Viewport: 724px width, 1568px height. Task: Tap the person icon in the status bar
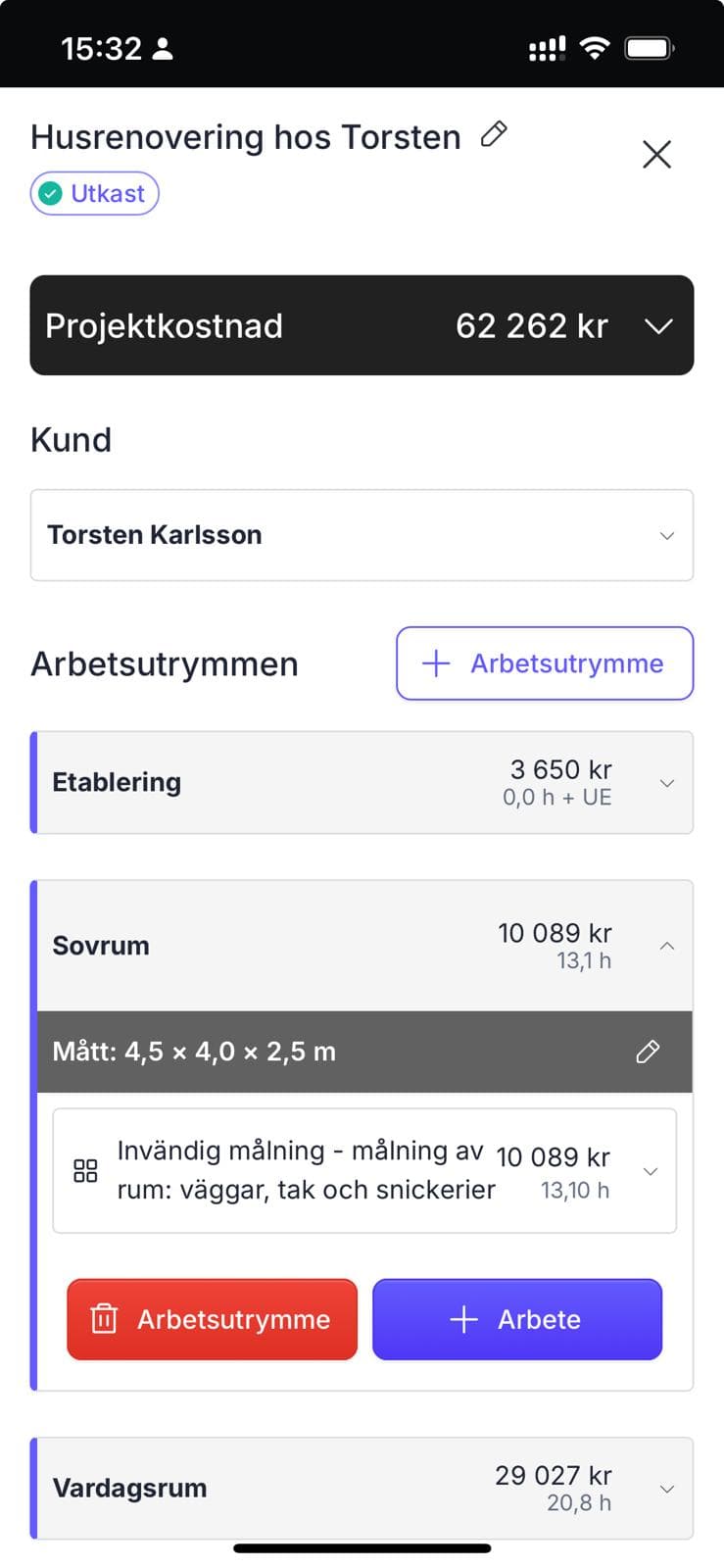tap(163, 47)
